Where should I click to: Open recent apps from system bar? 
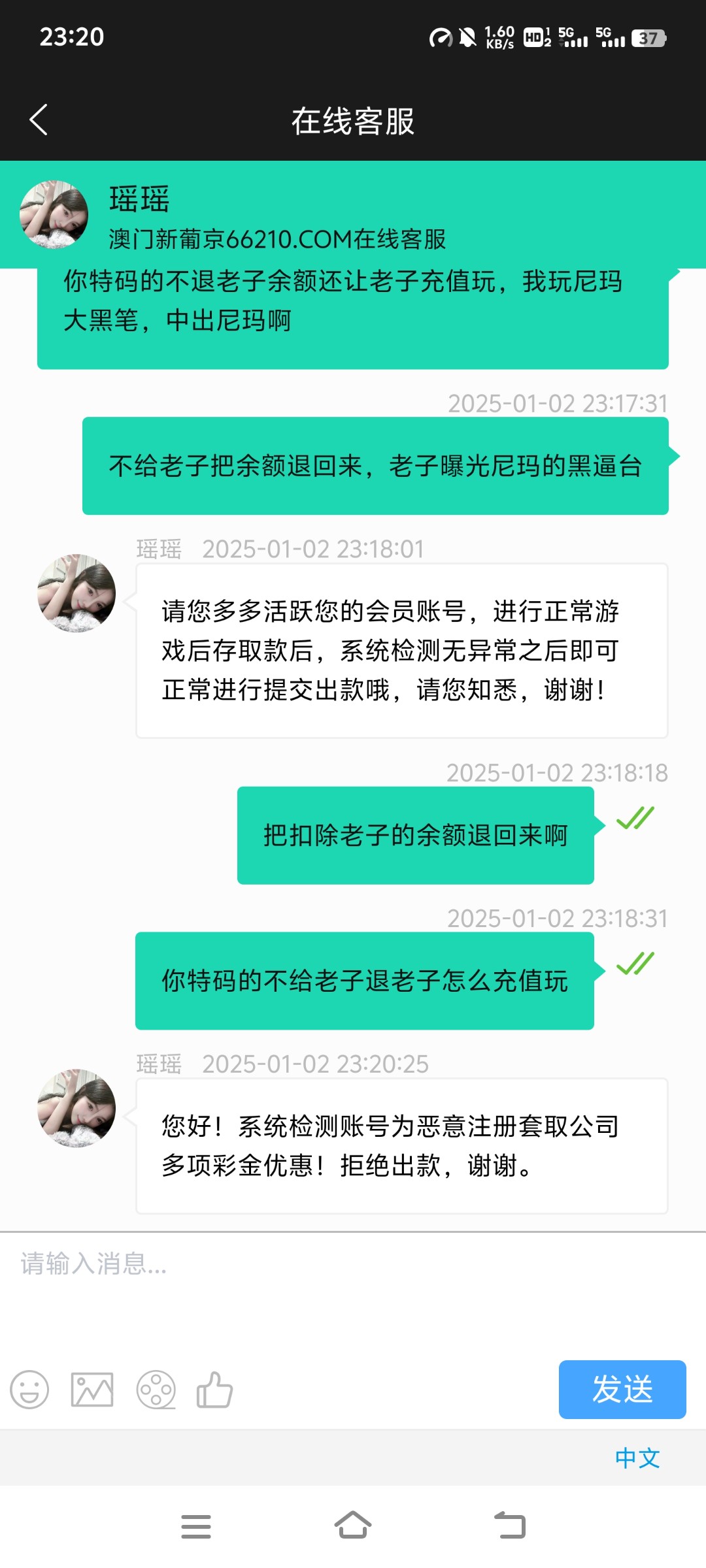[195, 1527]
